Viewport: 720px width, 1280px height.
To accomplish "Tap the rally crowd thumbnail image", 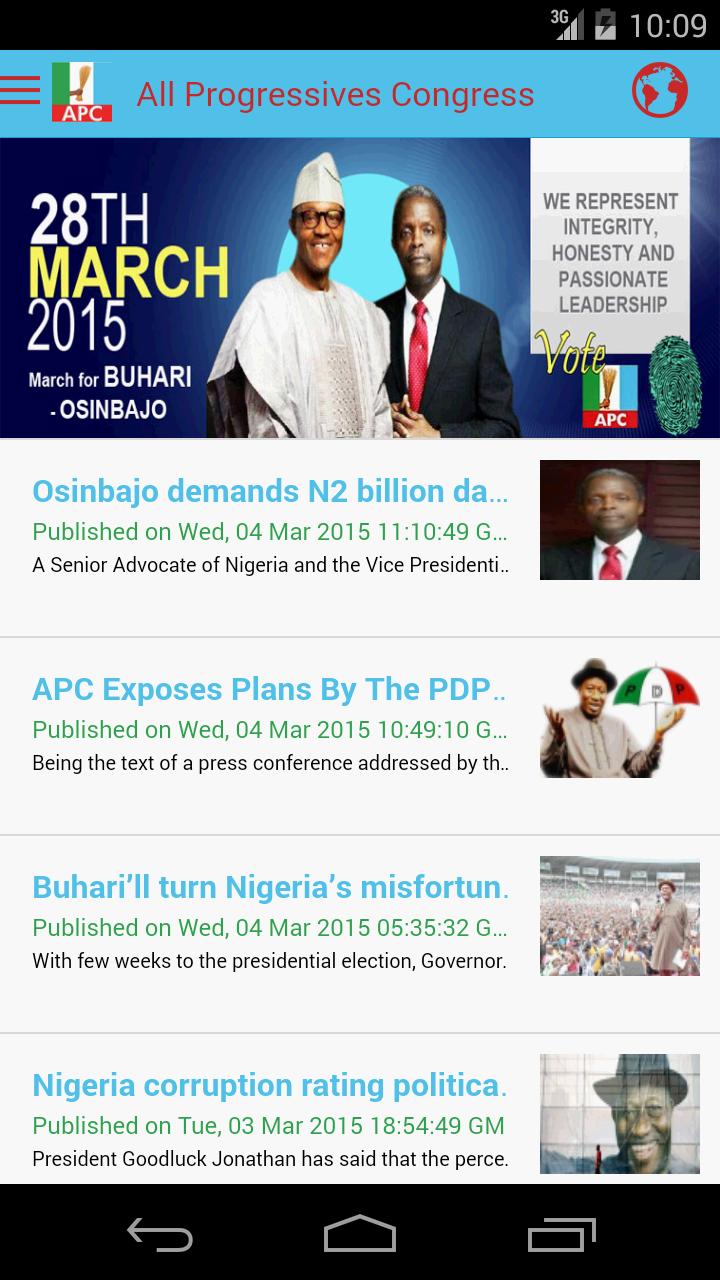I will (x=619, y=915).
